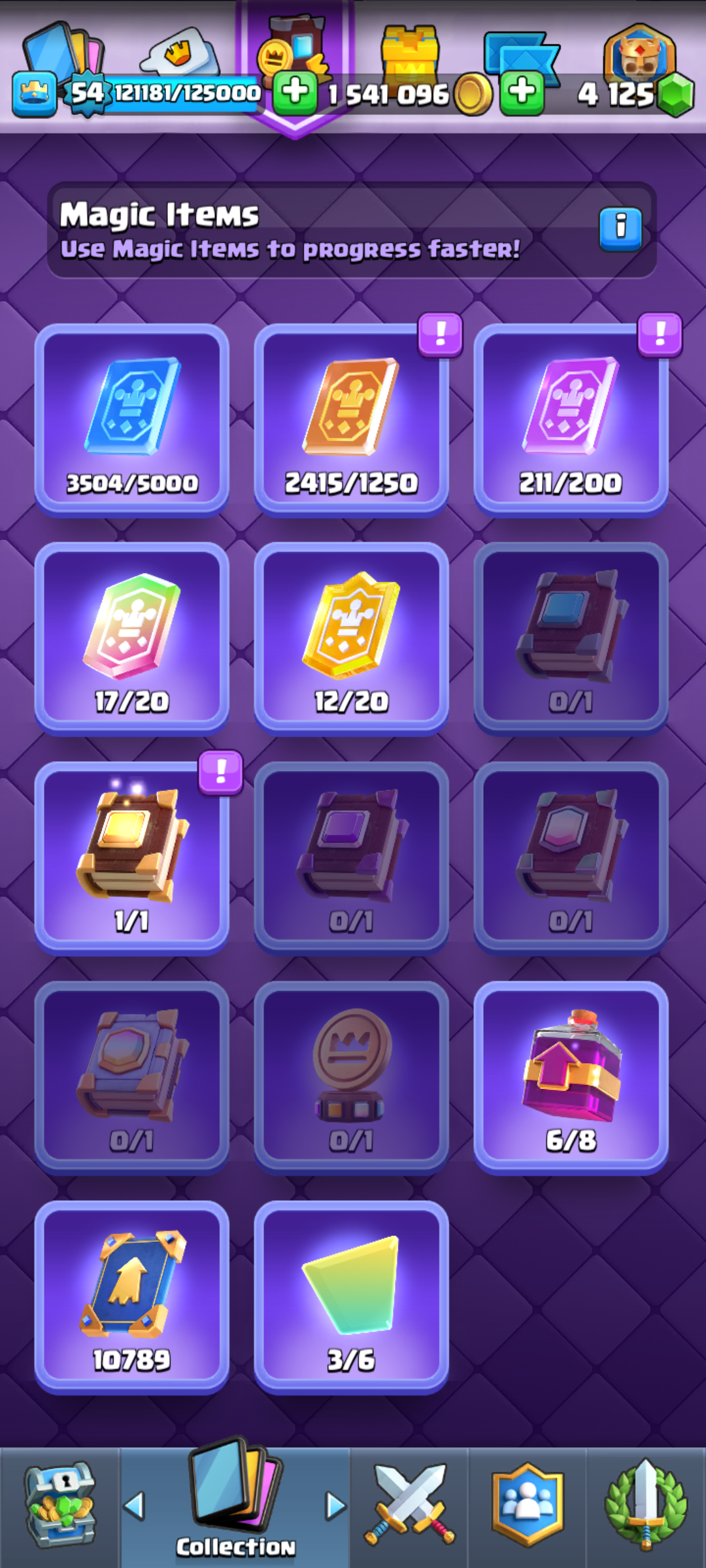Screen dimensions: 706x1568
Task: Open the Magic Items info button
Action: (620, 229)
